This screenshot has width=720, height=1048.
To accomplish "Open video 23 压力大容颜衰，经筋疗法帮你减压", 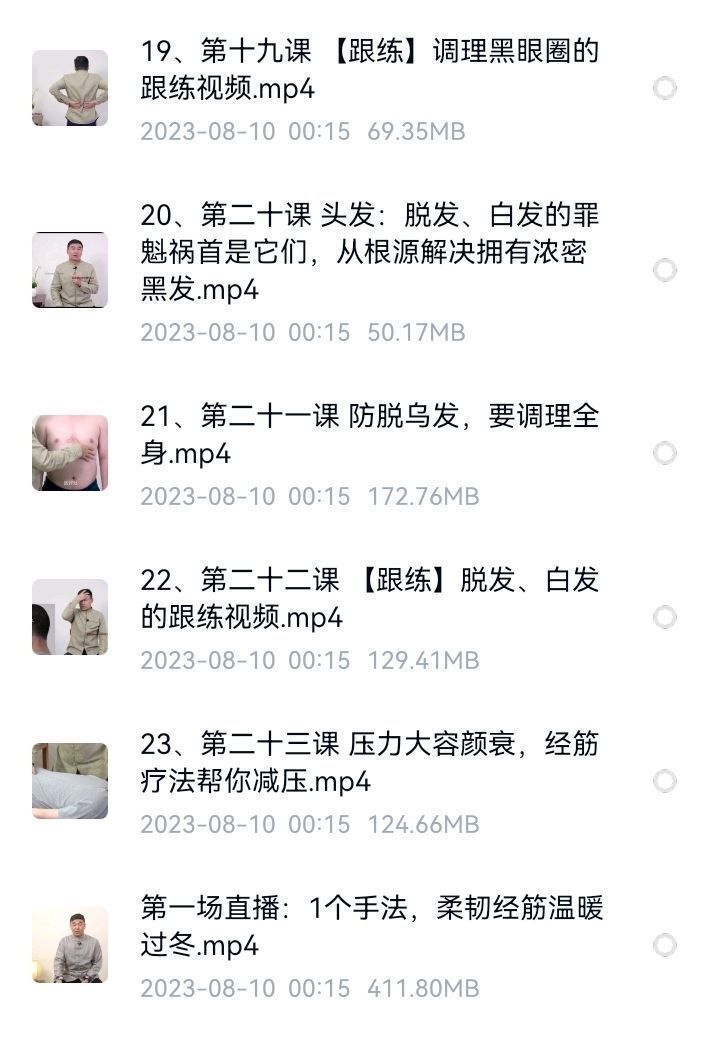I will (x=370, y=762).
